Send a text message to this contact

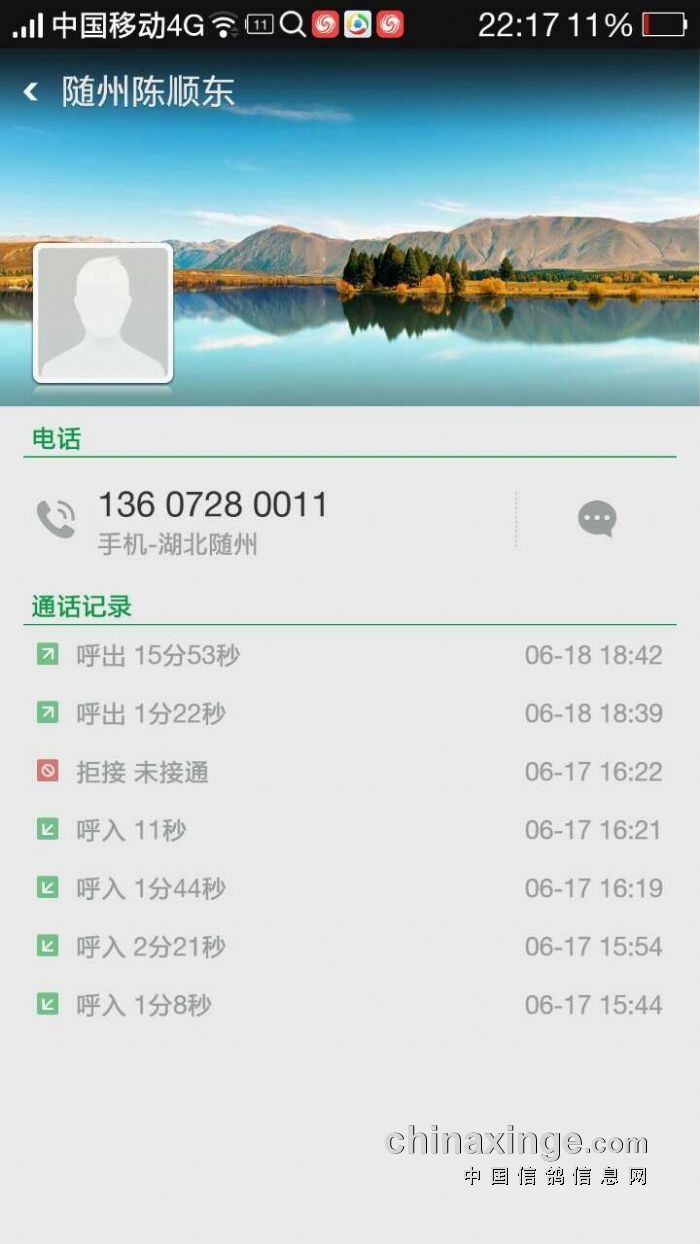(597, 519)
